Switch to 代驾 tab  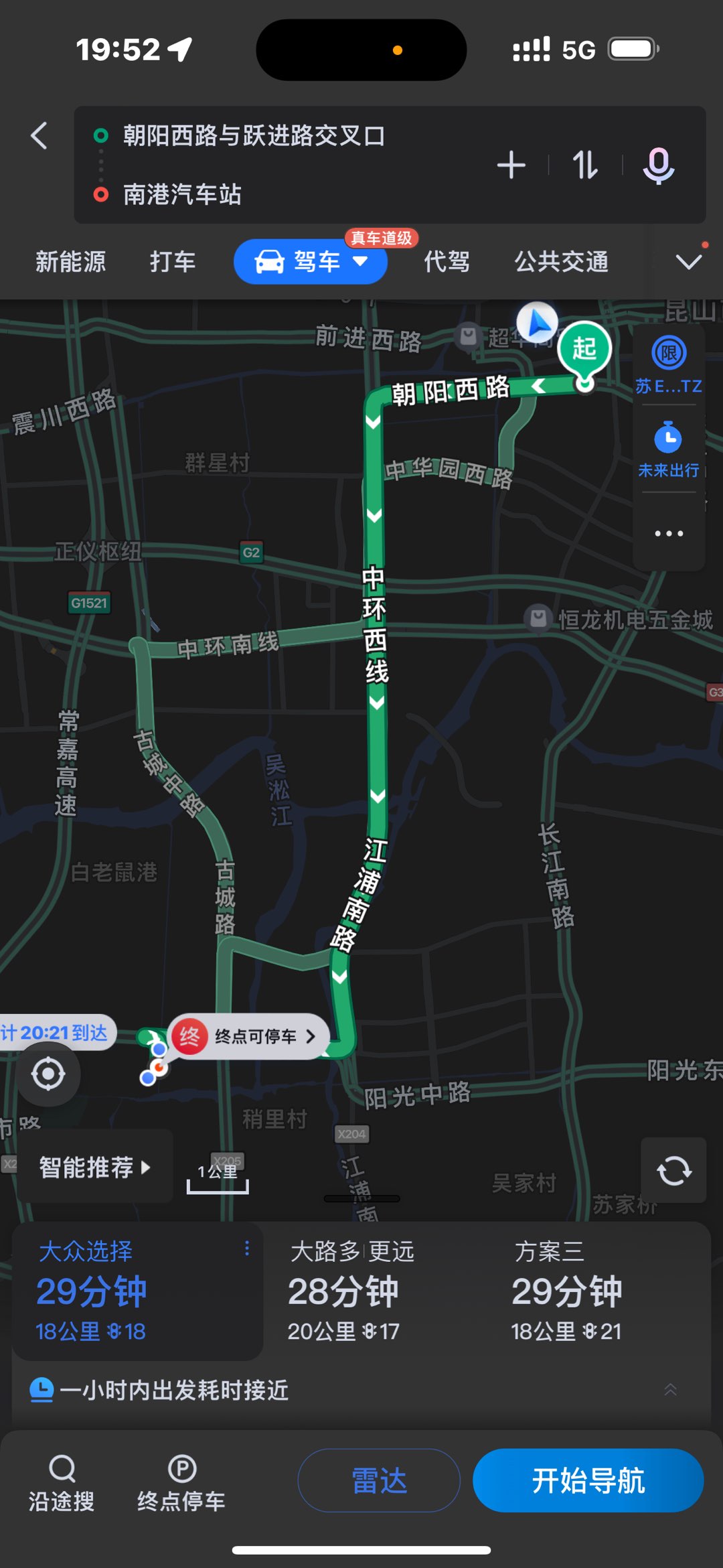pos(447,262)
